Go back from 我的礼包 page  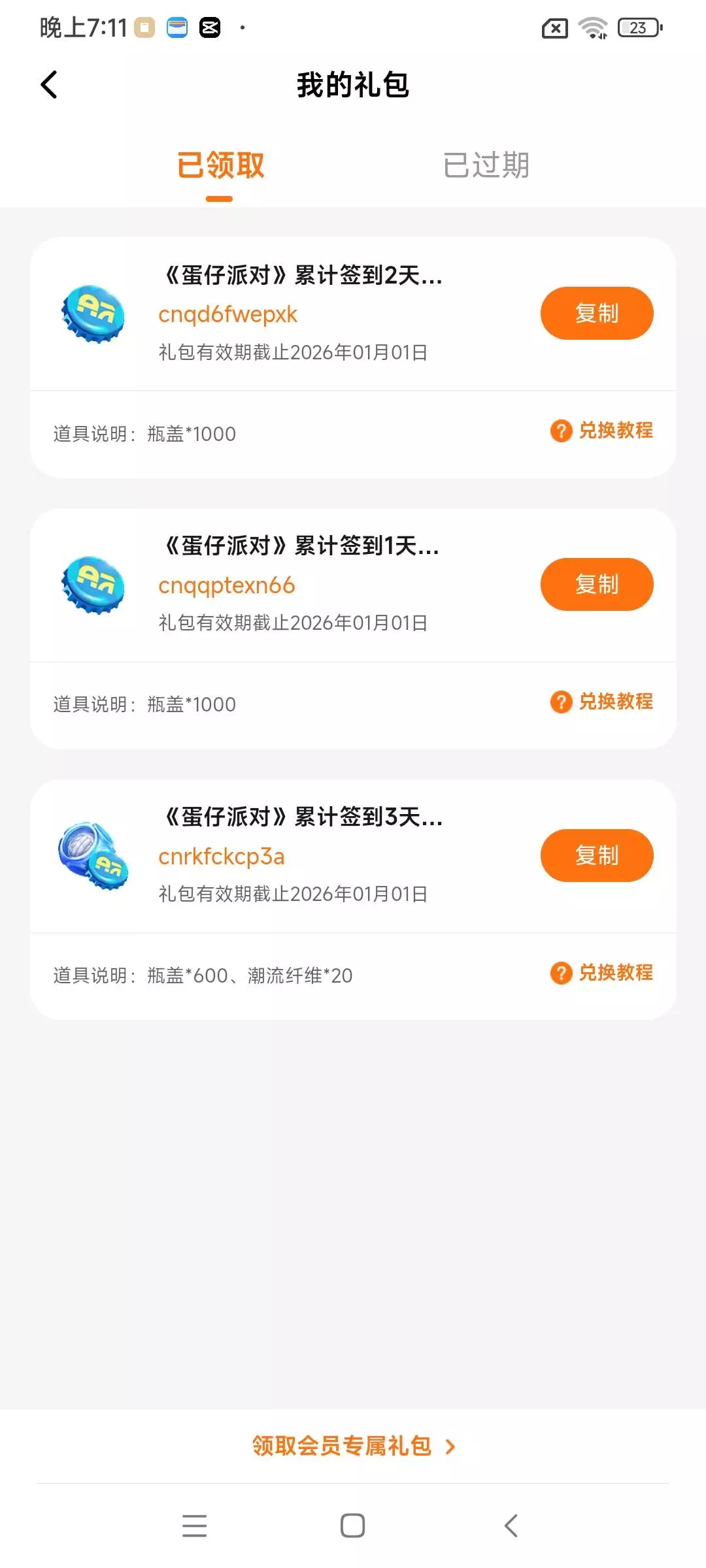pyautogui.click(x=49, y=85)
